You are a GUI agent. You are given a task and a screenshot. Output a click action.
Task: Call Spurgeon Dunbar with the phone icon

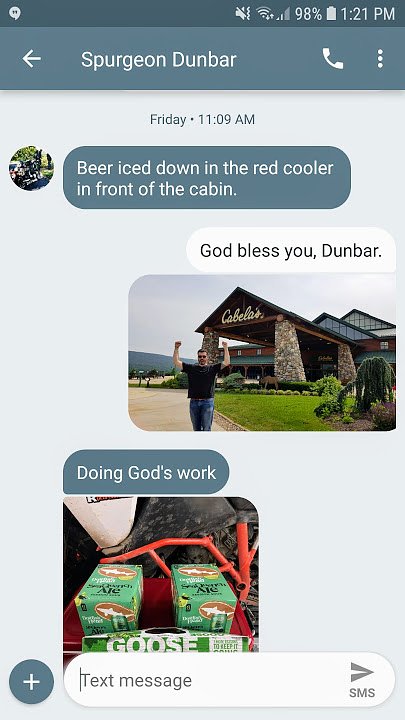[333, 59]
